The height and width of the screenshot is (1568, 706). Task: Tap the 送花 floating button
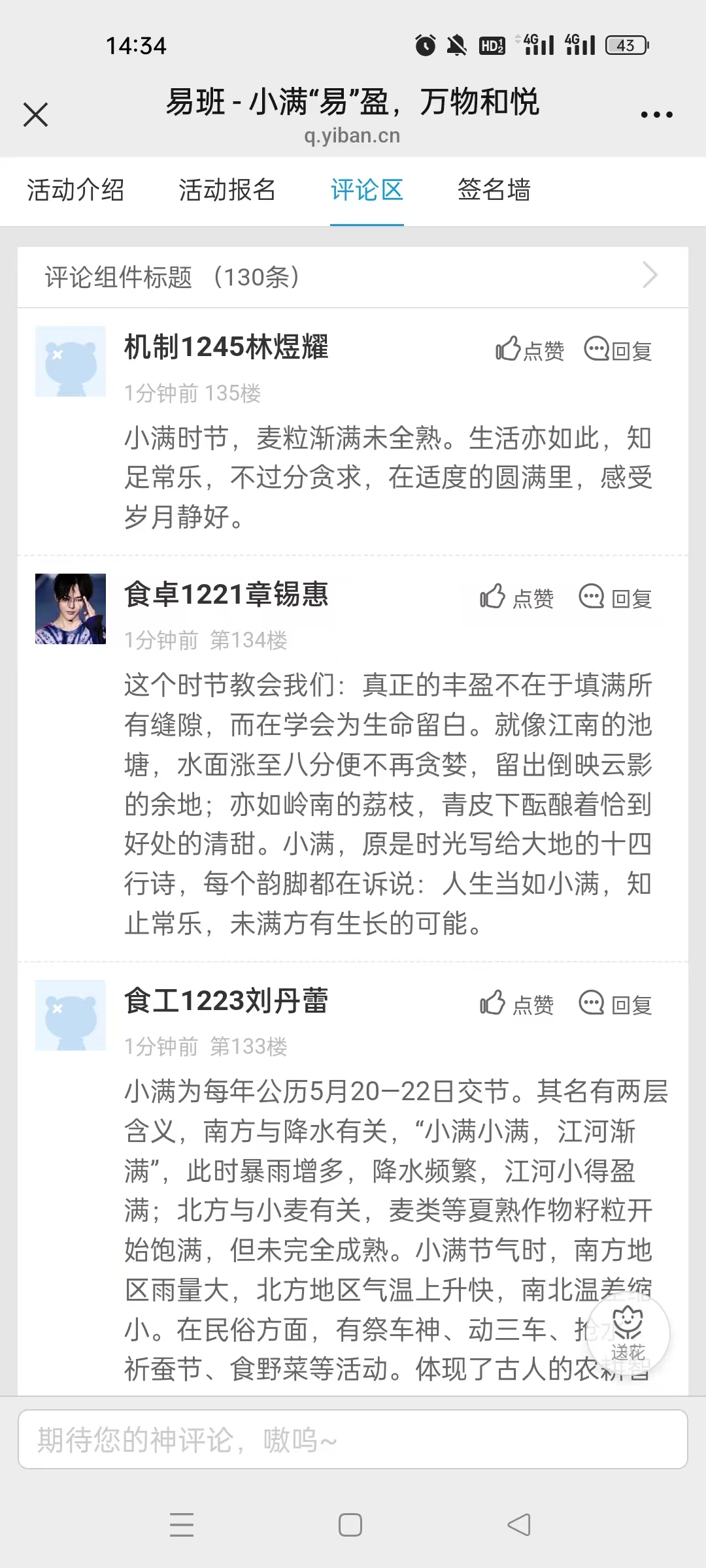[x=628, y=1333]
